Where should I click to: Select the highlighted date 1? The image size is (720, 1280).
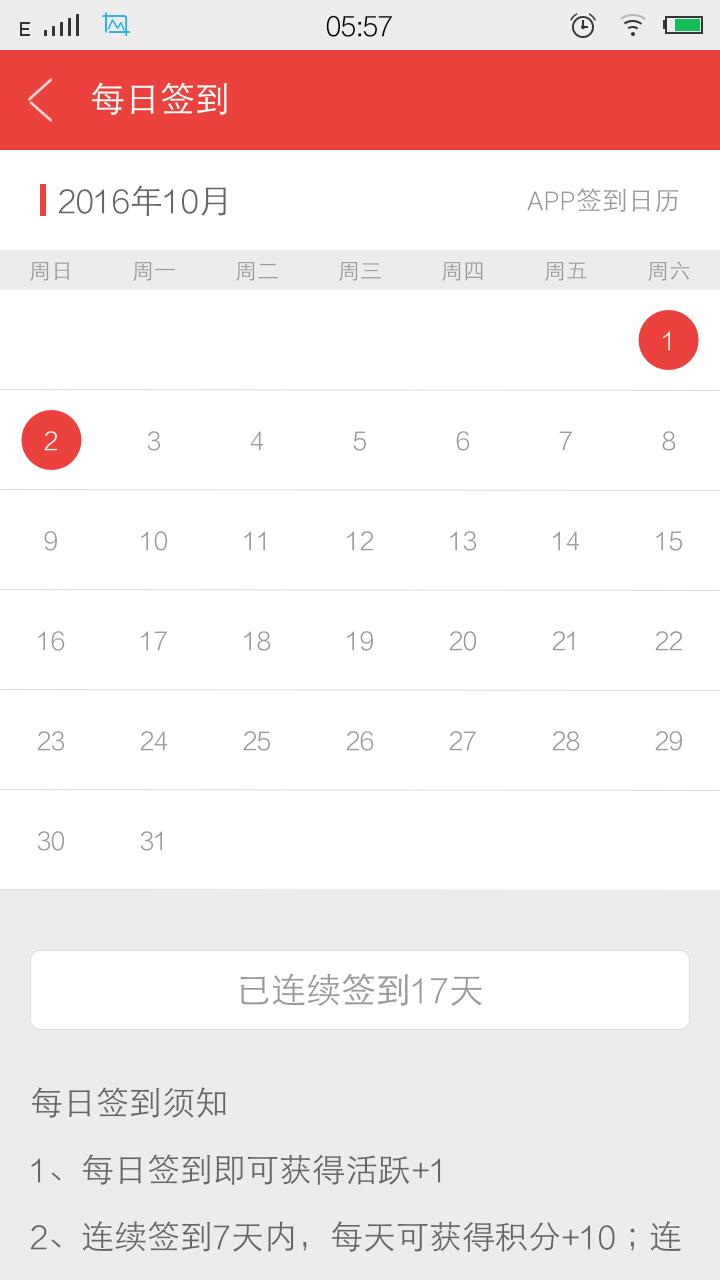pos(668,340)
